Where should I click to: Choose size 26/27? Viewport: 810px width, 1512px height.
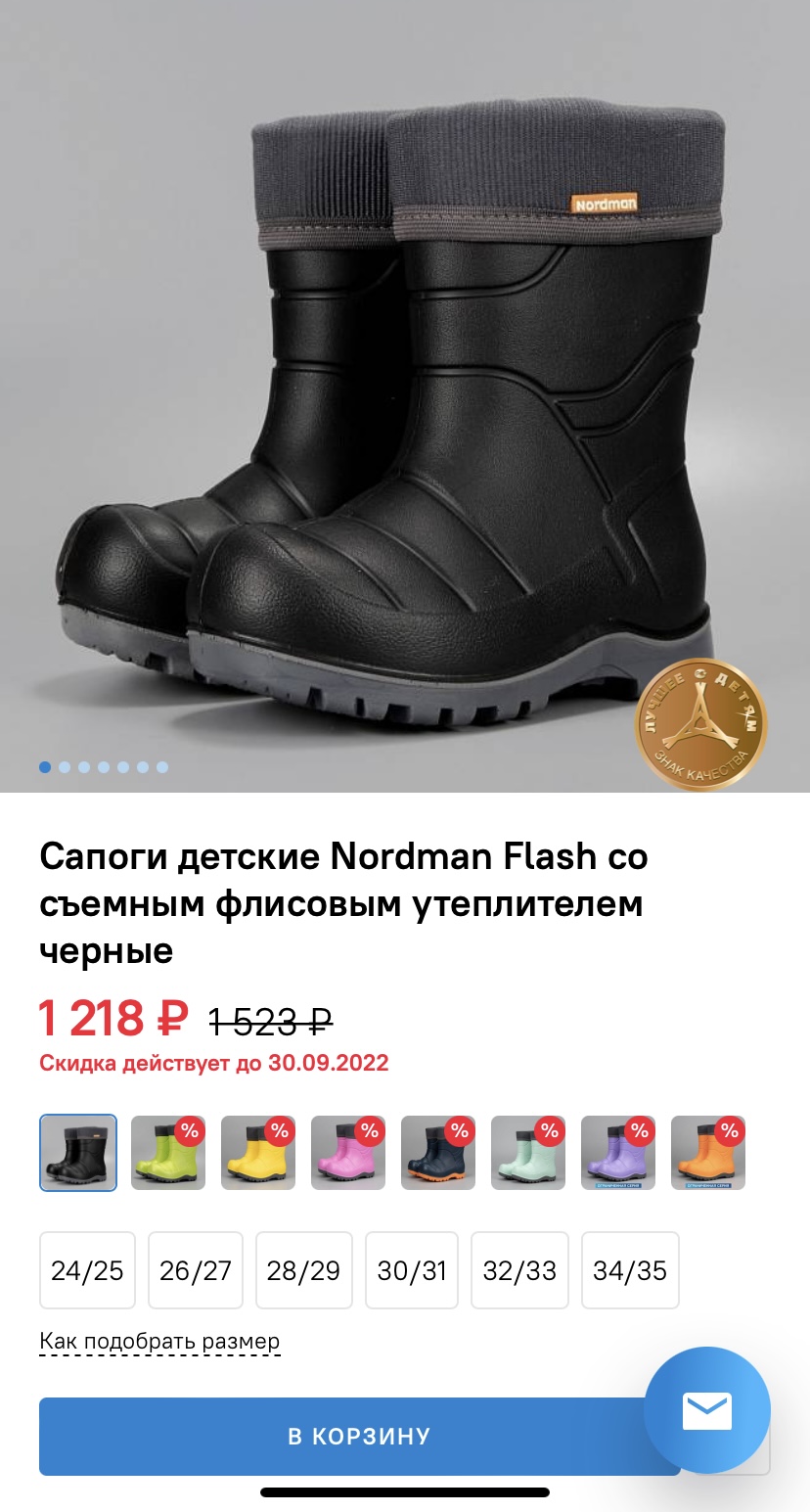click(196, 1270)
